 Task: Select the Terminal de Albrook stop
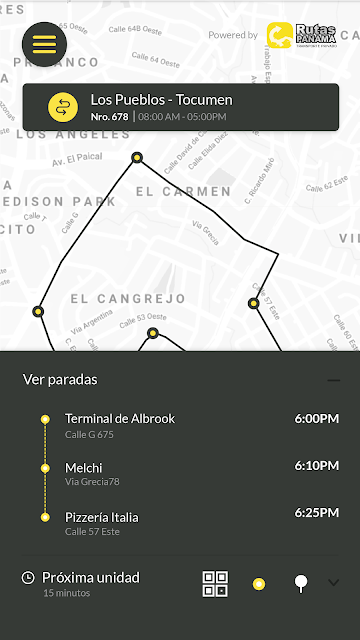(180, 426)
